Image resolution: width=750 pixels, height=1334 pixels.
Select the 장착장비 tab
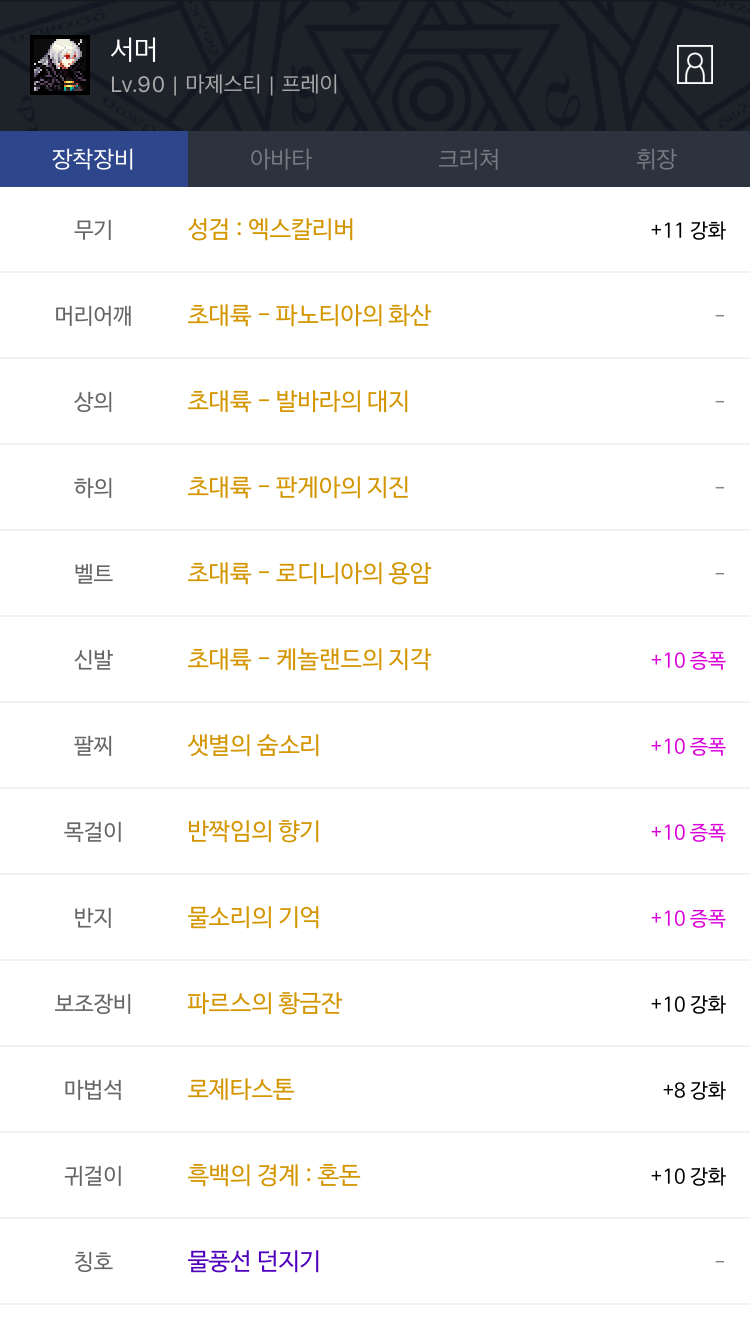(94, 159)
